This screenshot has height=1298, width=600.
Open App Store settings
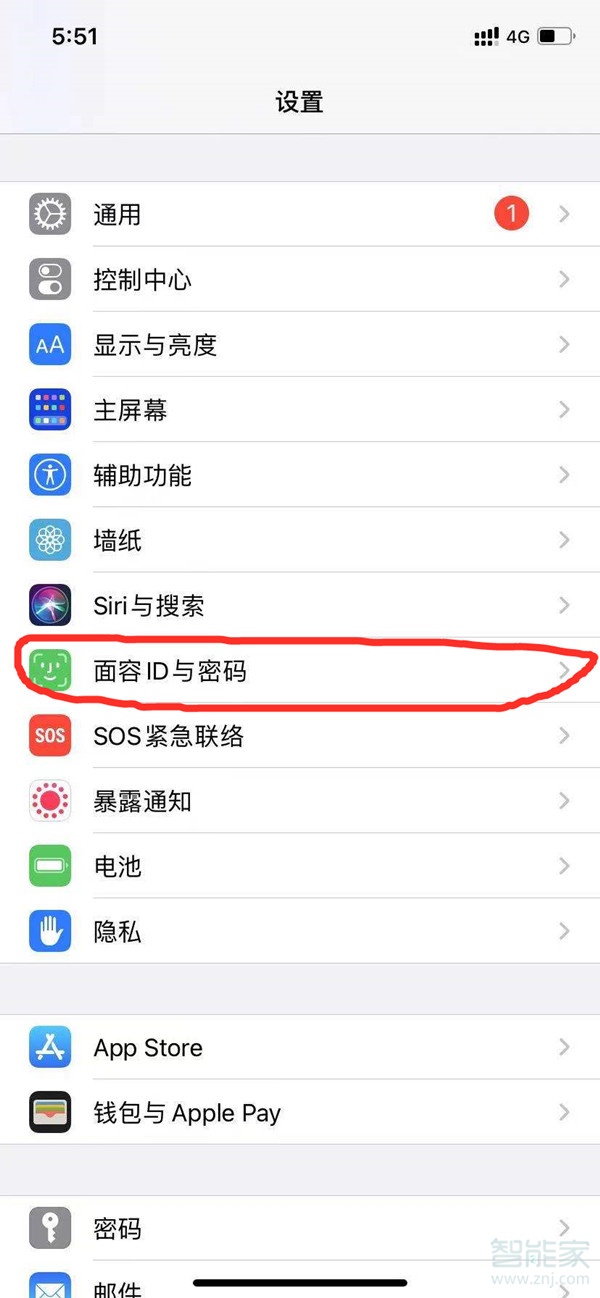300,1048
